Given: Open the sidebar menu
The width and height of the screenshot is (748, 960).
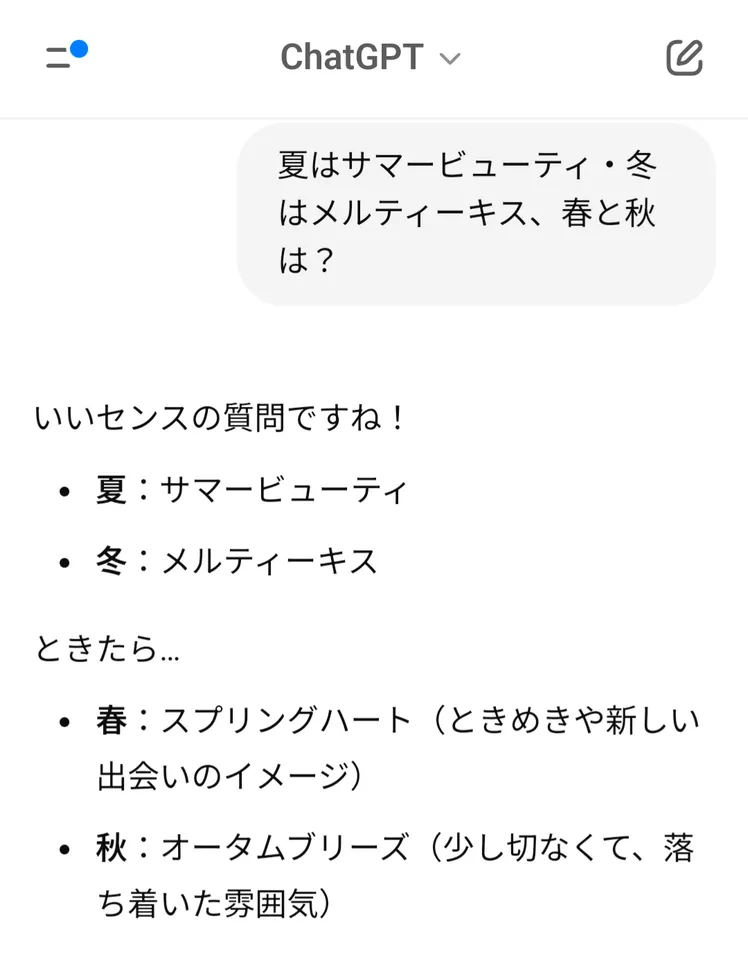Looking at the screenshot, I should click(x=61, y=58).
